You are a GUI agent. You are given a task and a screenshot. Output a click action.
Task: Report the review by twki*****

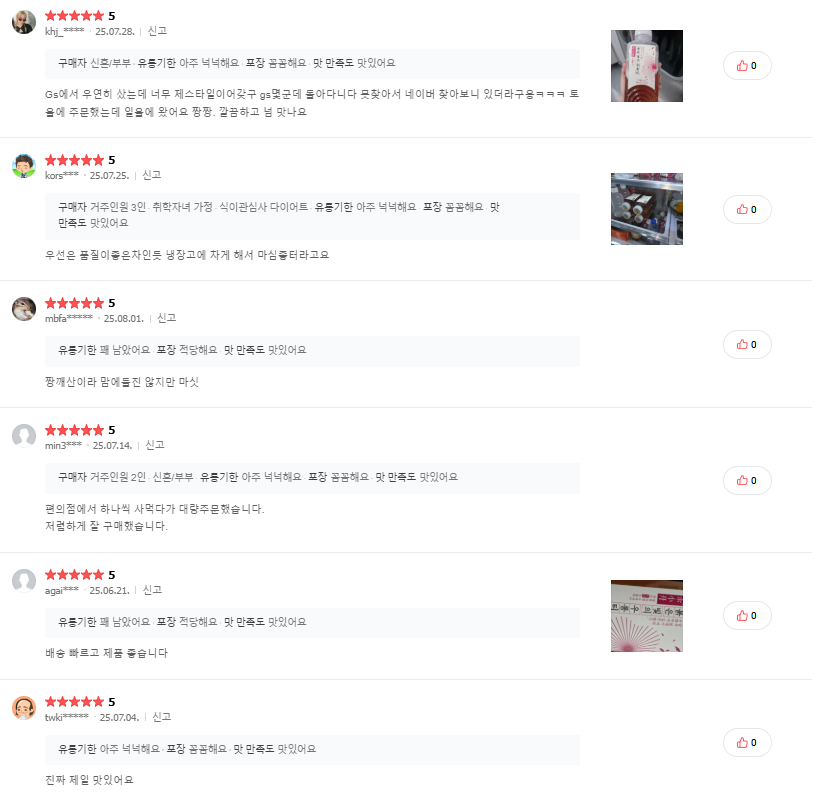(161, 717)
